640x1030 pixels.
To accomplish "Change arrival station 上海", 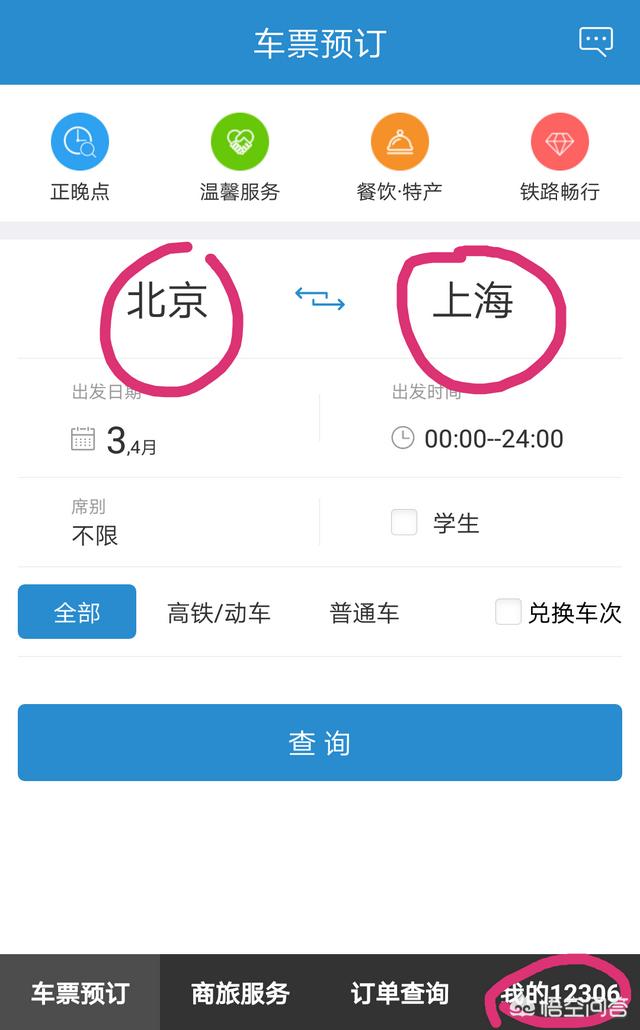I will tap(472, 301).
